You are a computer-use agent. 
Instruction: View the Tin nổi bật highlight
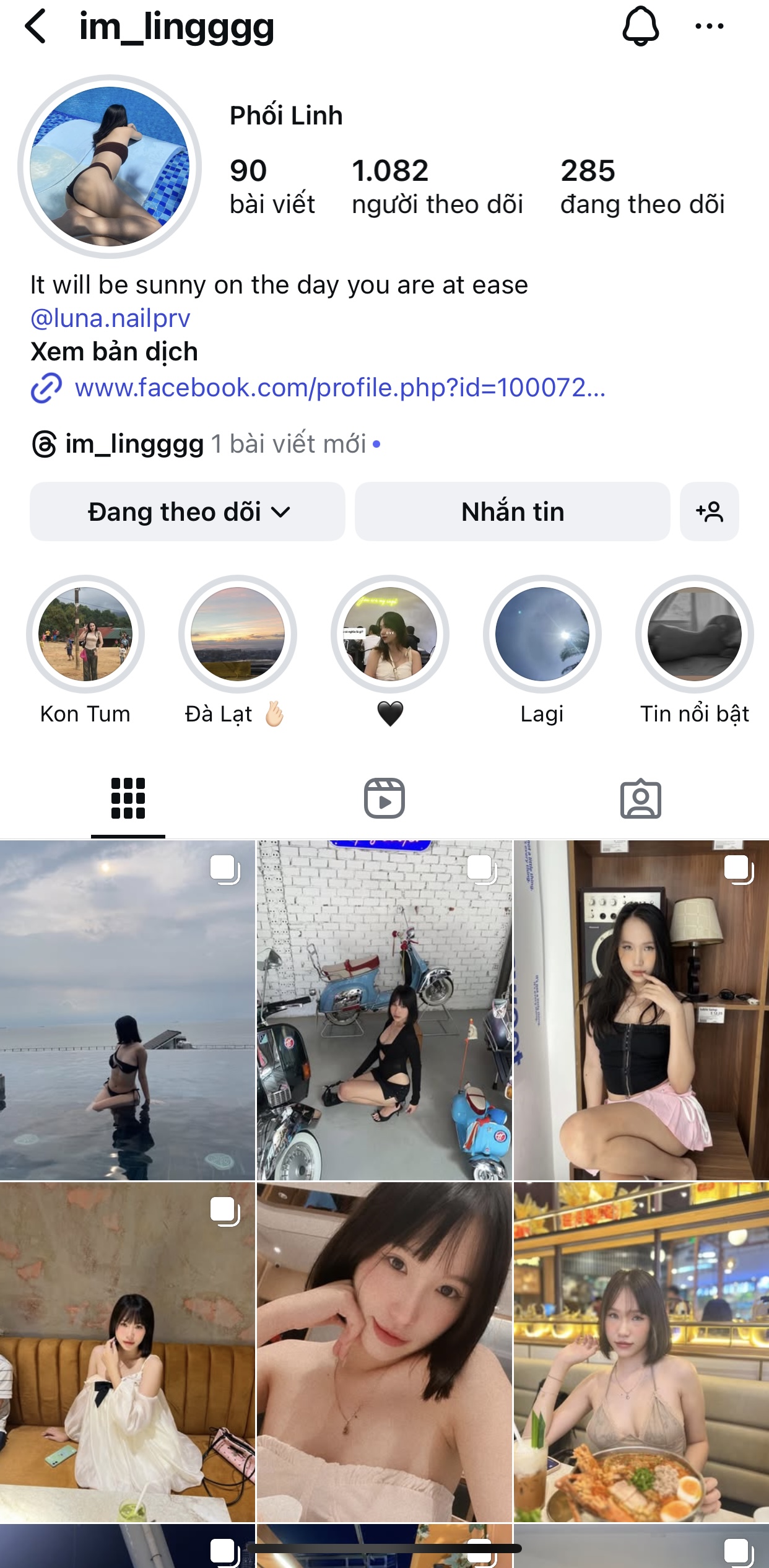click(x=694, y=634)
